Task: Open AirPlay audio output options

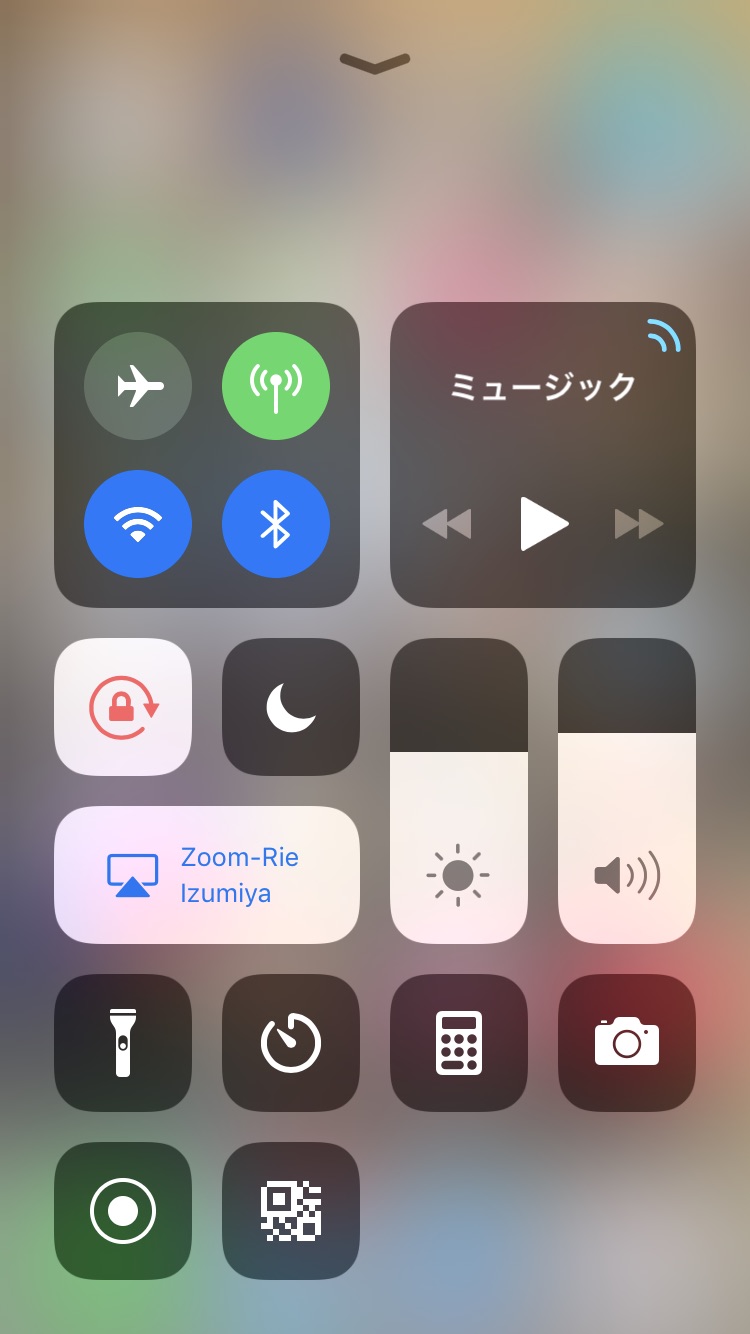Action: [664, 335]
